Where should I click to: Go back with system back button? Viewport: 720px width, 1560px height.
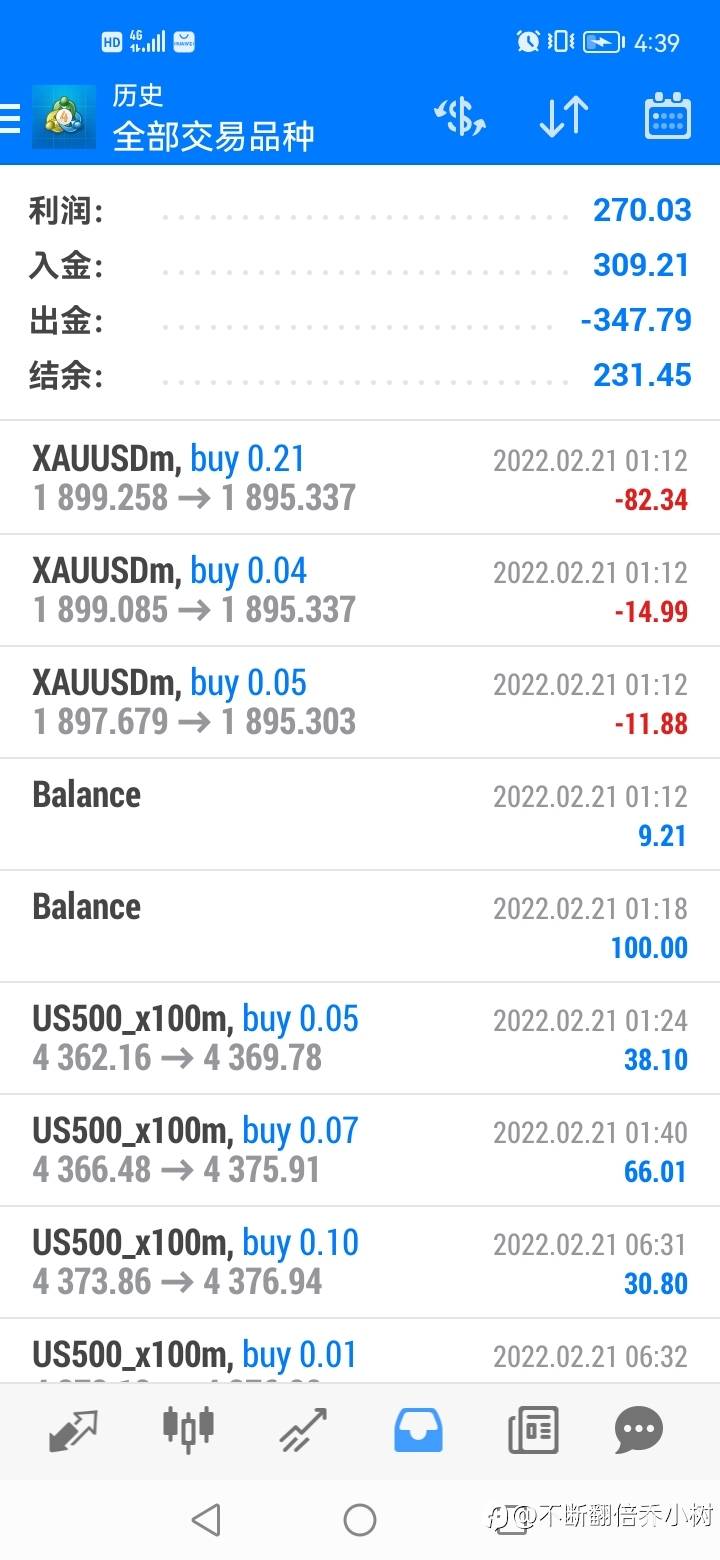pos(206,1520)
